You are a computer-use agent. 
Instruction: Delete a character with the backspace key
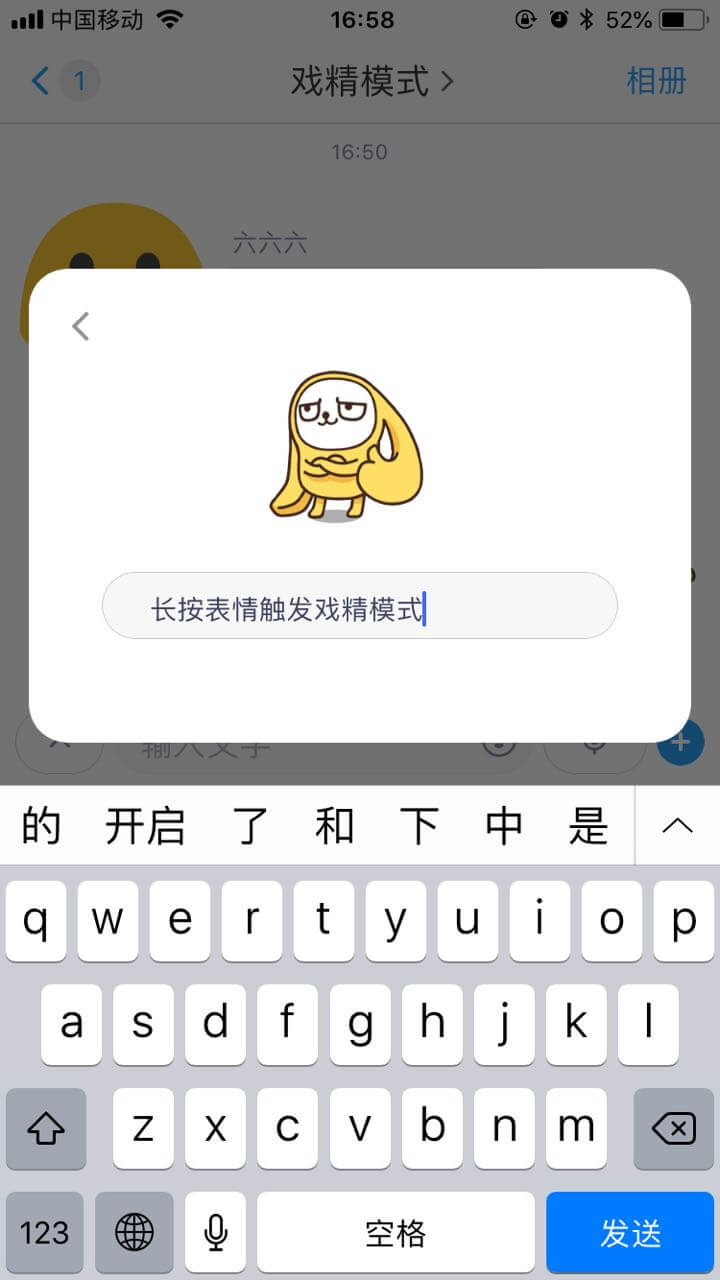tap(673, 1129)
